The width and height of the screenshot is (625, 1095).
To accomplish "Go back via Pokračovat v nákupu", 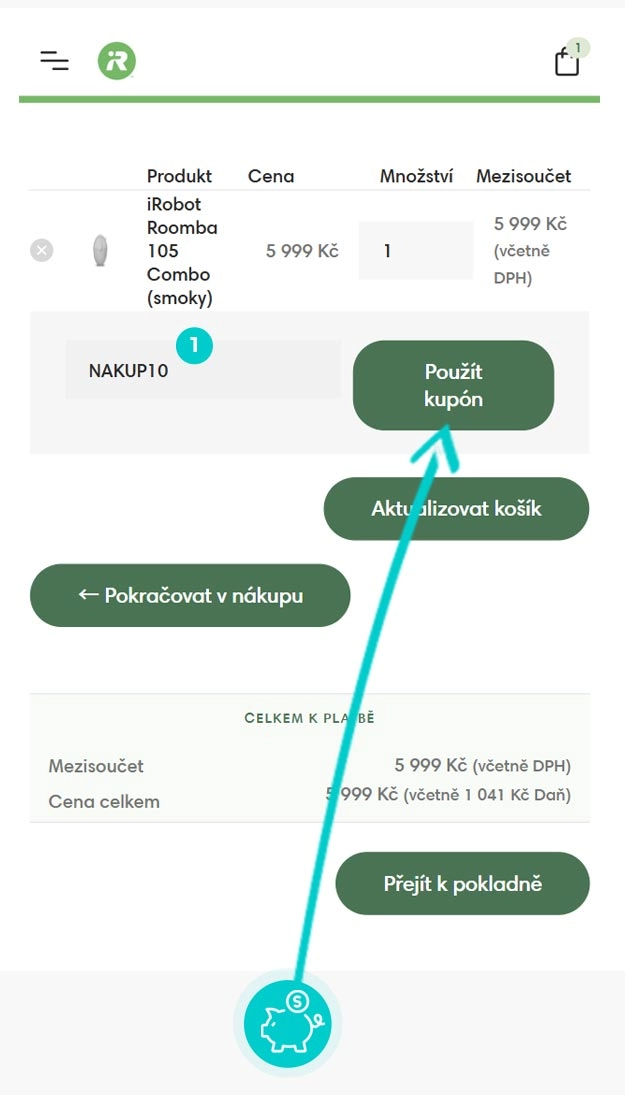I will tap(190, 596).
